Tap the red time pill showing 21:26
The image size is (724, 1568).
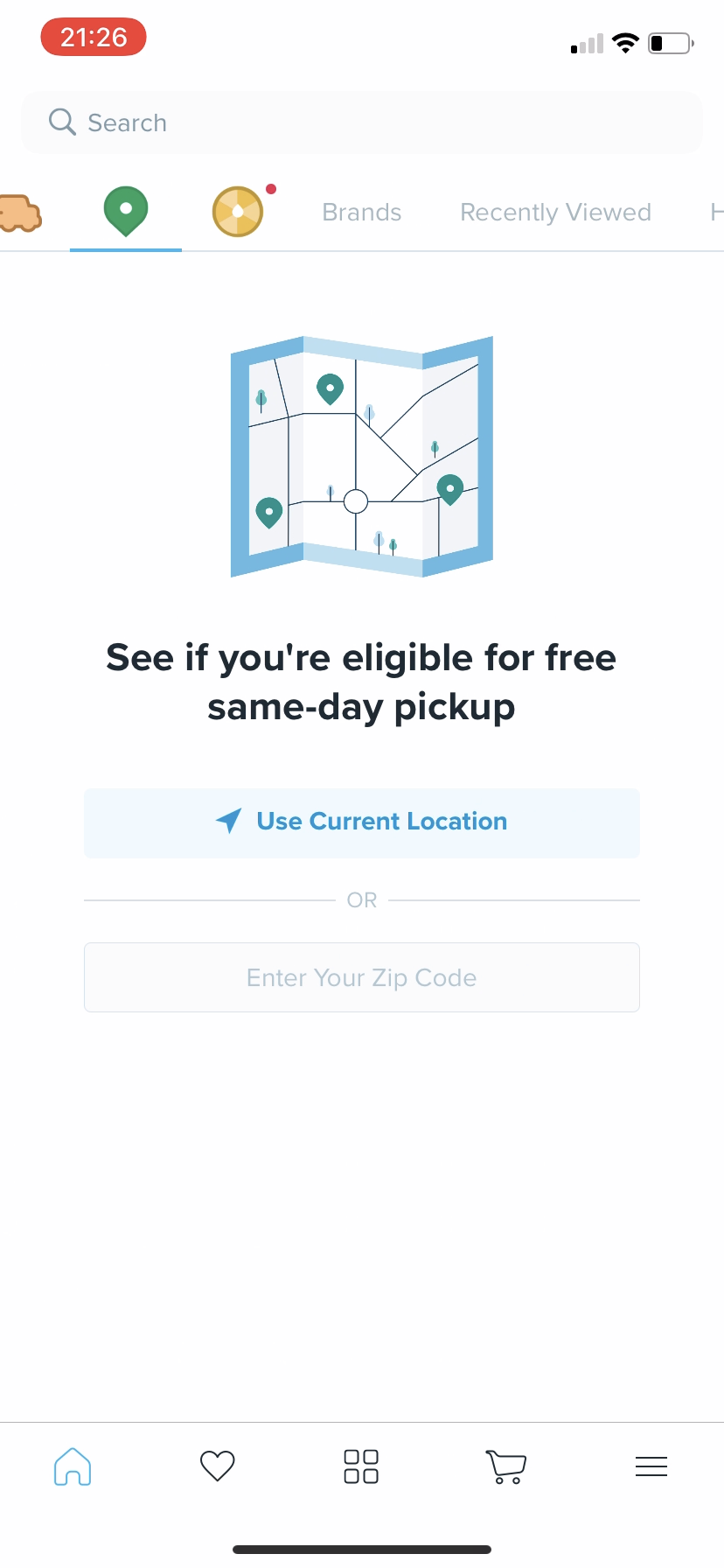tap(93, 37)
